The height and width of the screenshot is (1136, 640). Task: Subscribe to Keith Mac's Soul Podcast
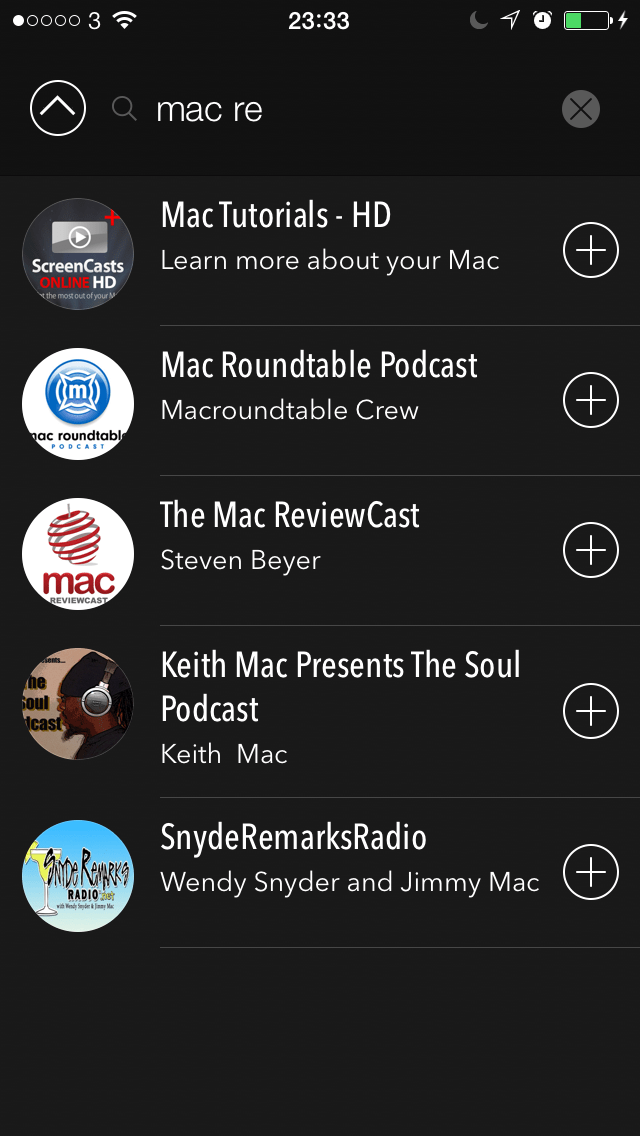click(591, 711)
